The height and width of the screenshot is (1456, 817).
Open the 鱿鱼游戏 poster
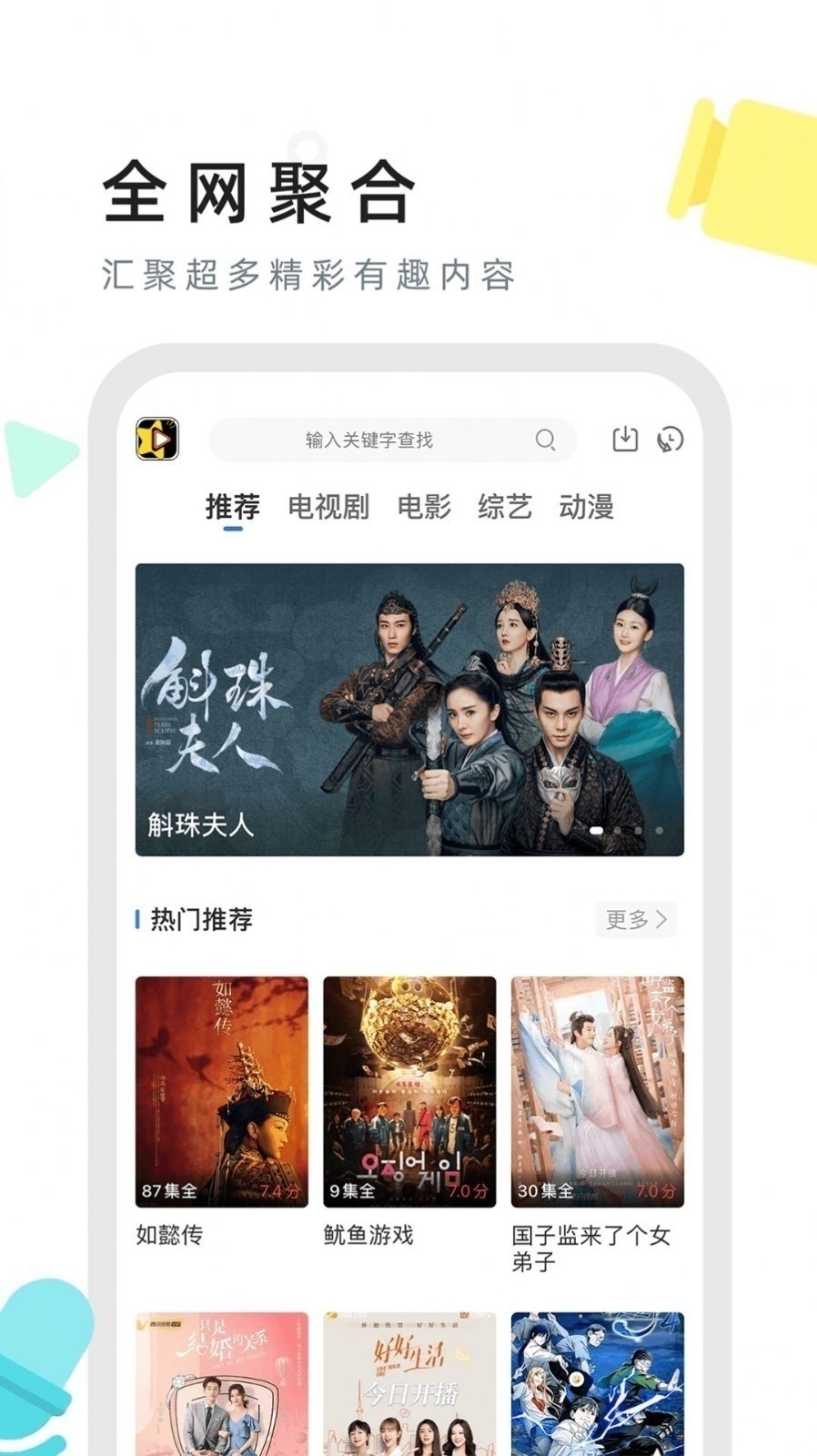pos(408,1092)
